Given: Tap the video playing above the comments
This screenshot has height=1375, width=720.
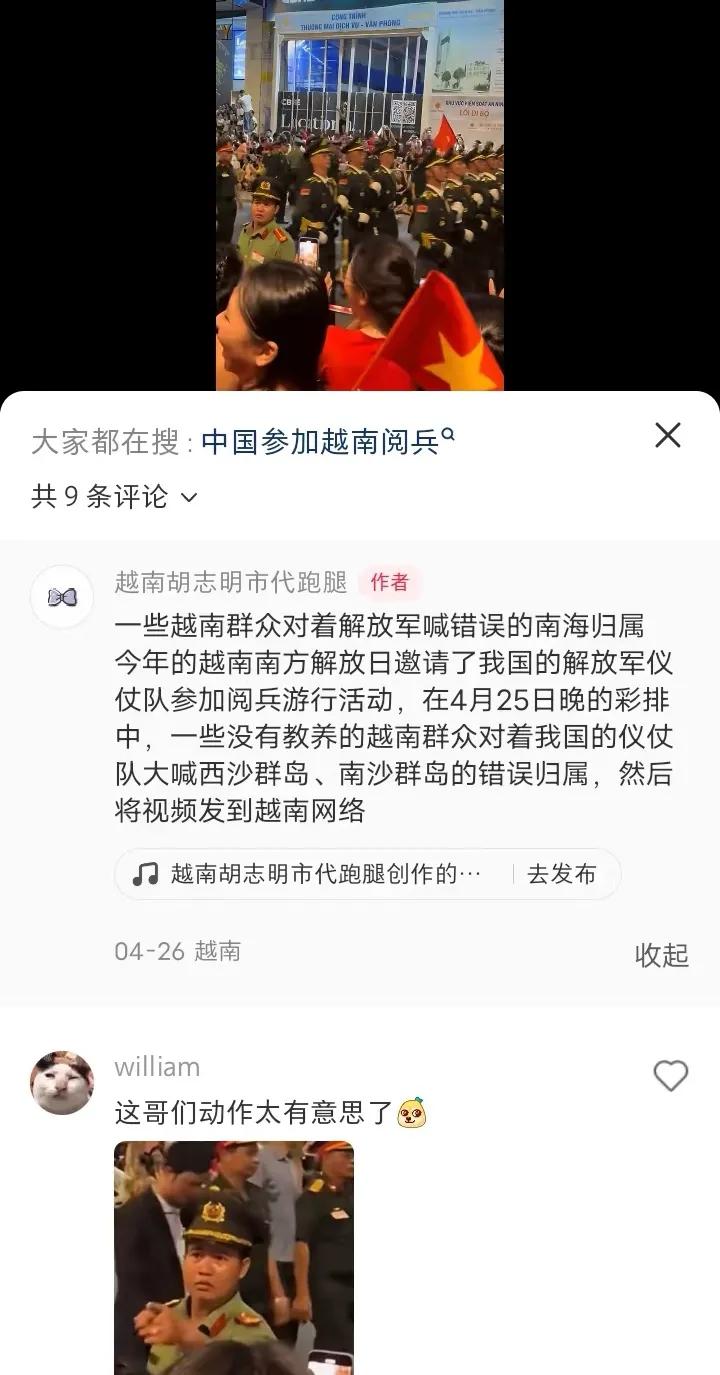Looking at the screenshot, I should [360, 195].
